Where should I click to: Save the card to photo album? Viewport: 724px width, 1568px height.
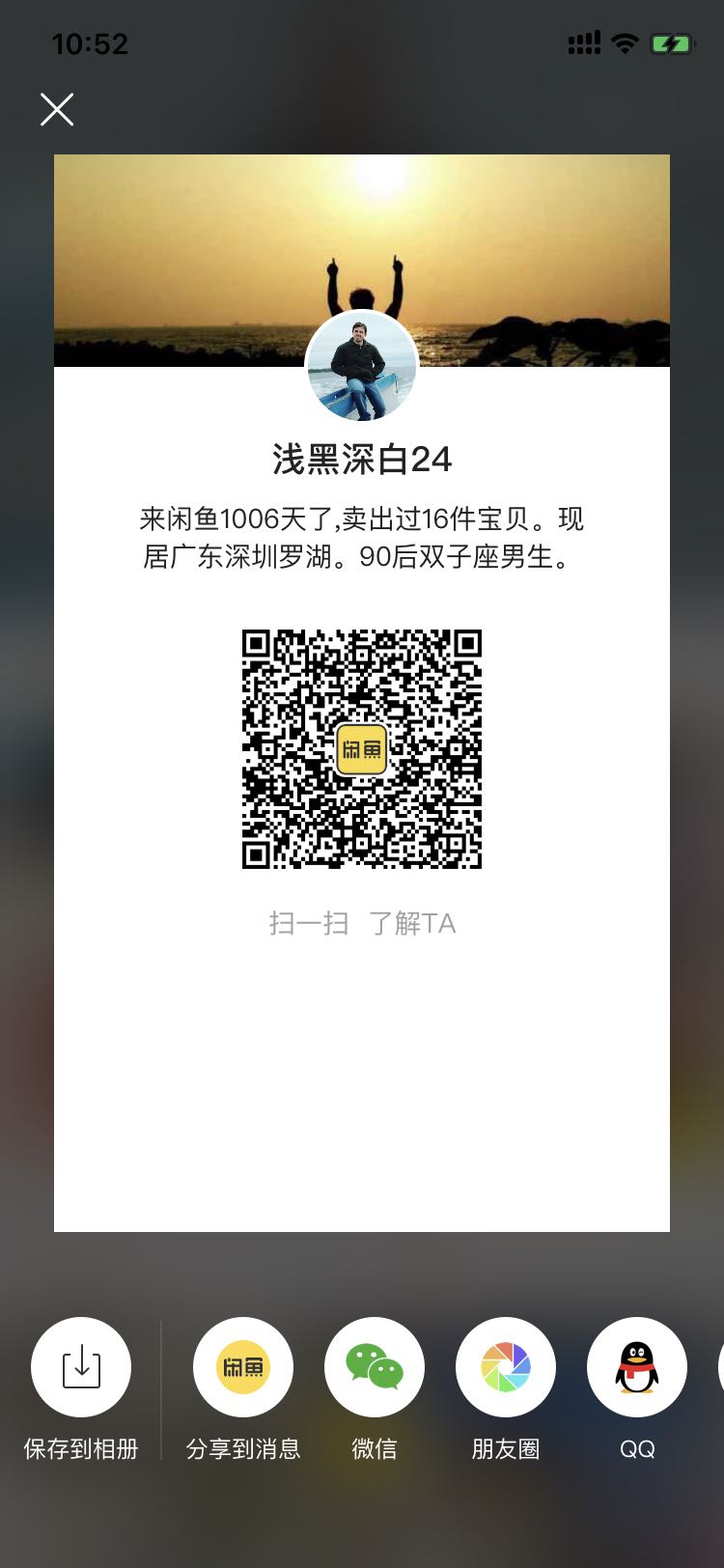(x=81, y=1367)
